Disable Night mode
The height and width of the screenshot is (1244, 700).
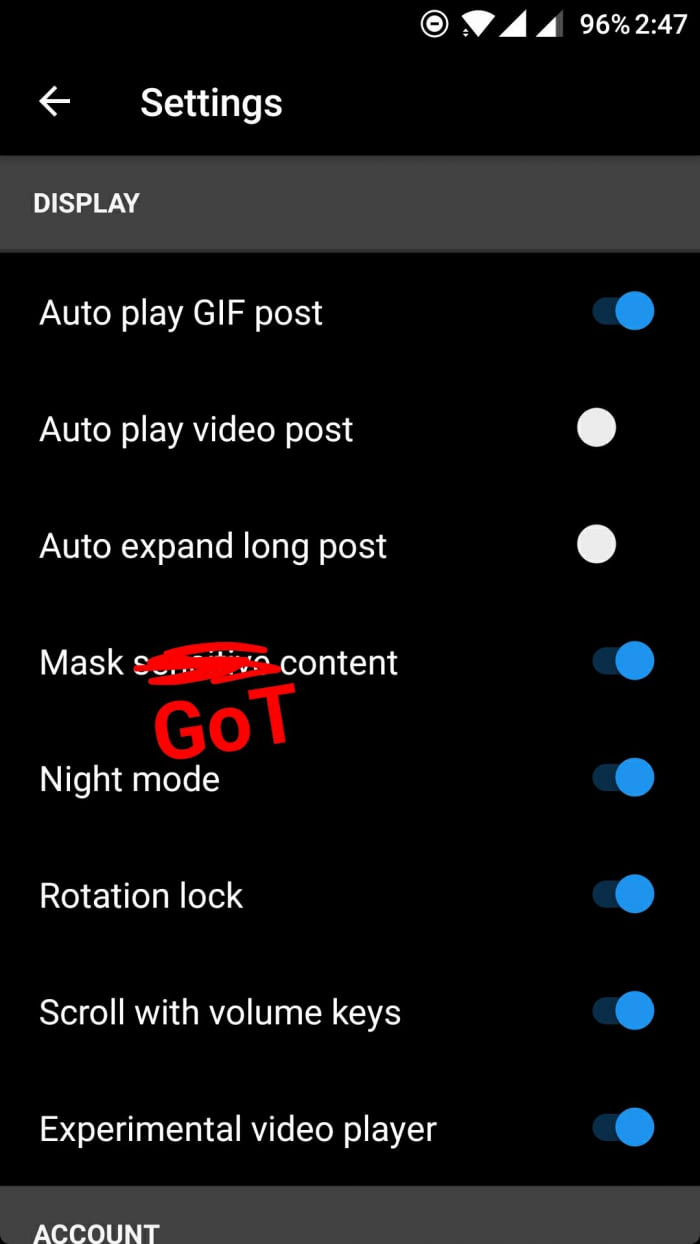tap(623, 778)
